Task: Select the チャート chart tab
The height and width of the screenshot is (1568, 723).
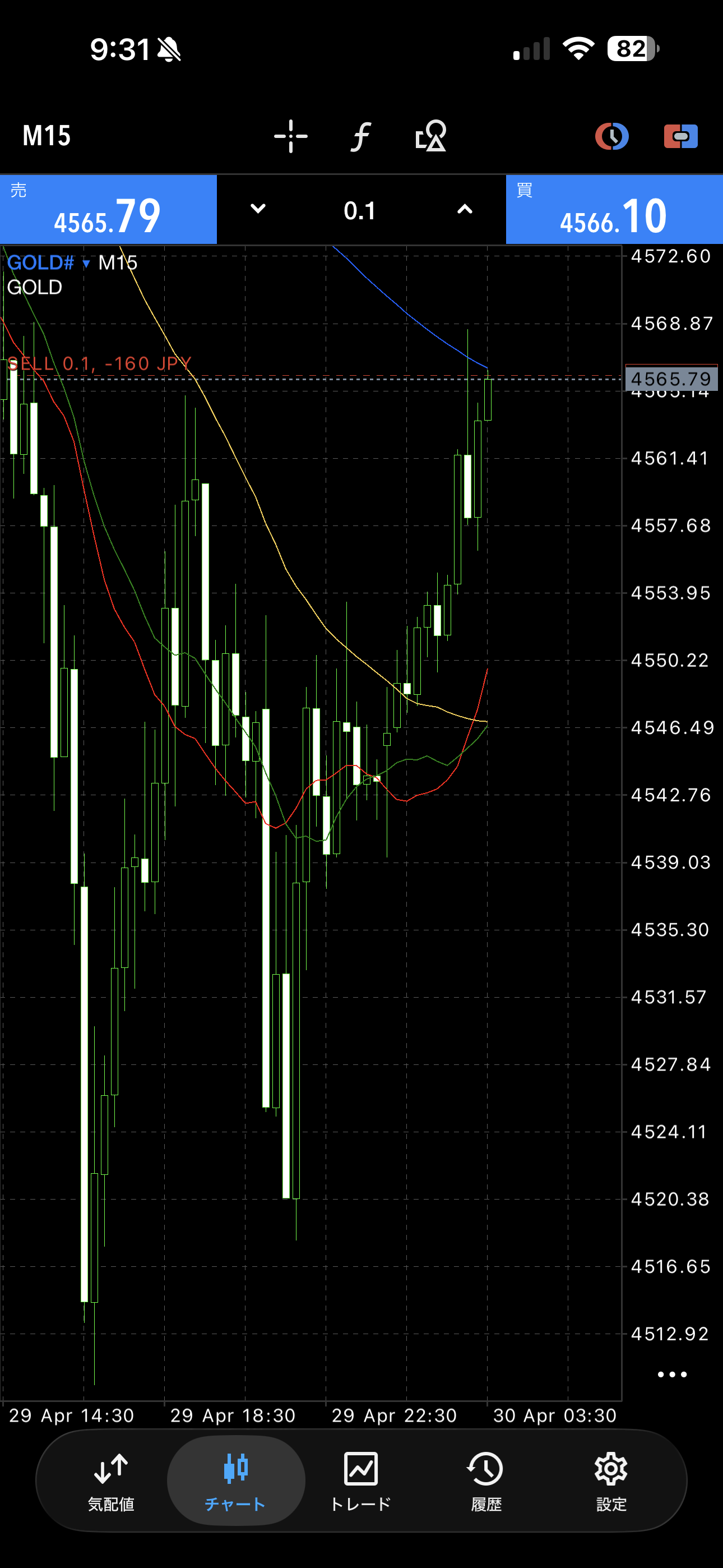Action: click(235, 1481)
